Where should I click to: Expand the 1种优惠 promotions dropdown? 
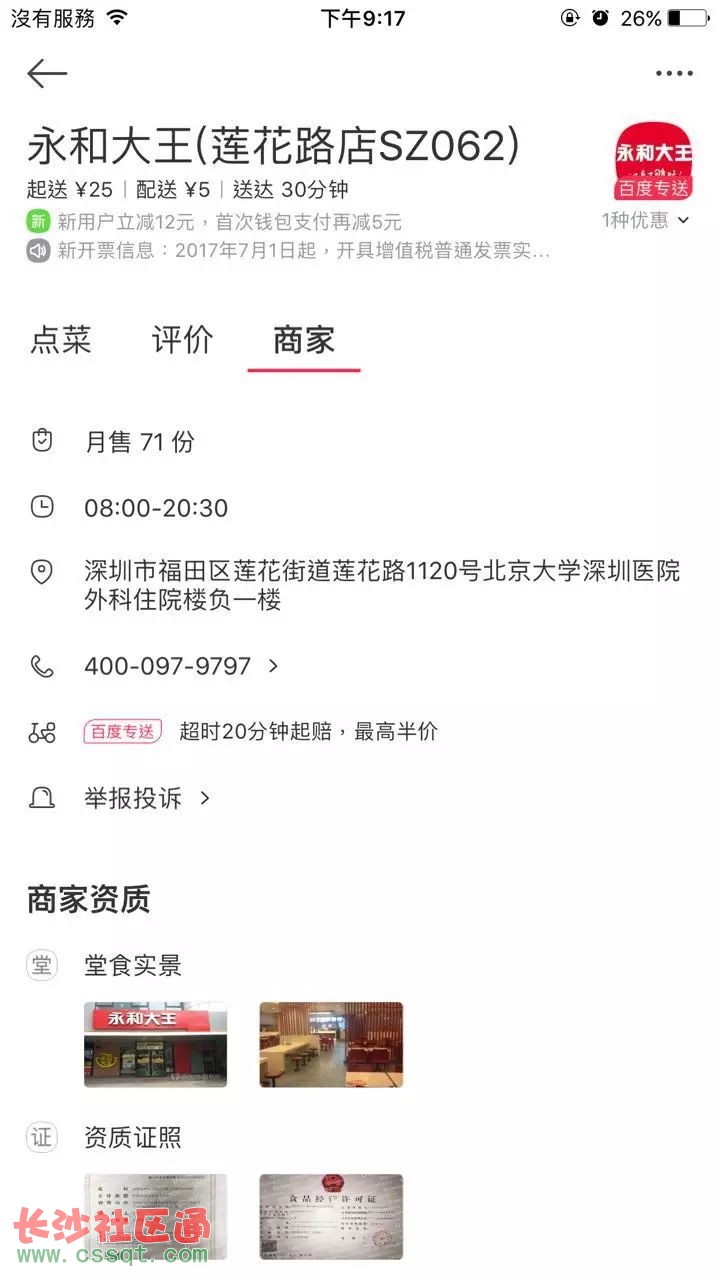point(646,220)
